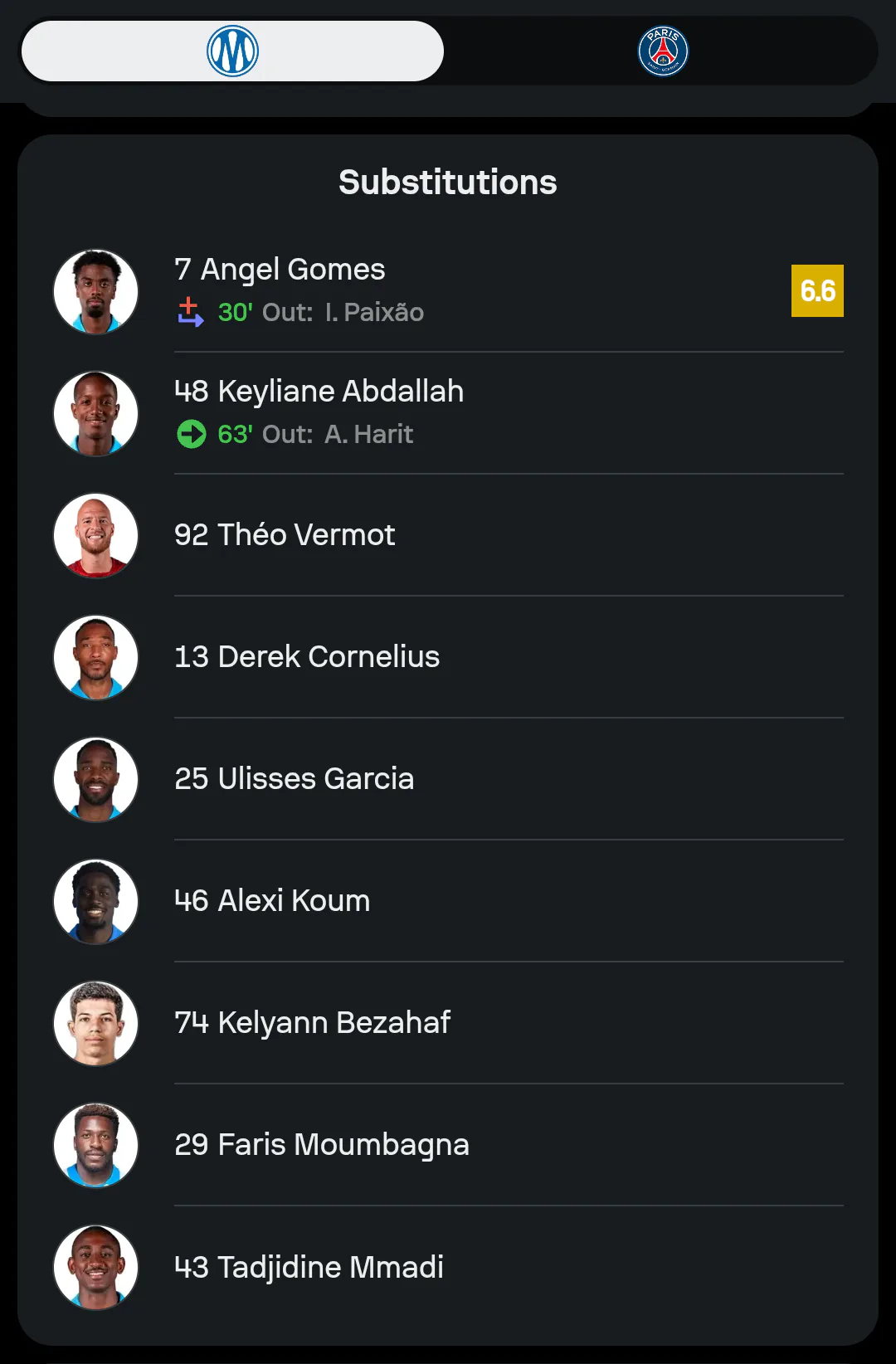Select Tadjidine Mmadi from the list
Viewport: 896px width, 1364px height.
coord(448,1267)
